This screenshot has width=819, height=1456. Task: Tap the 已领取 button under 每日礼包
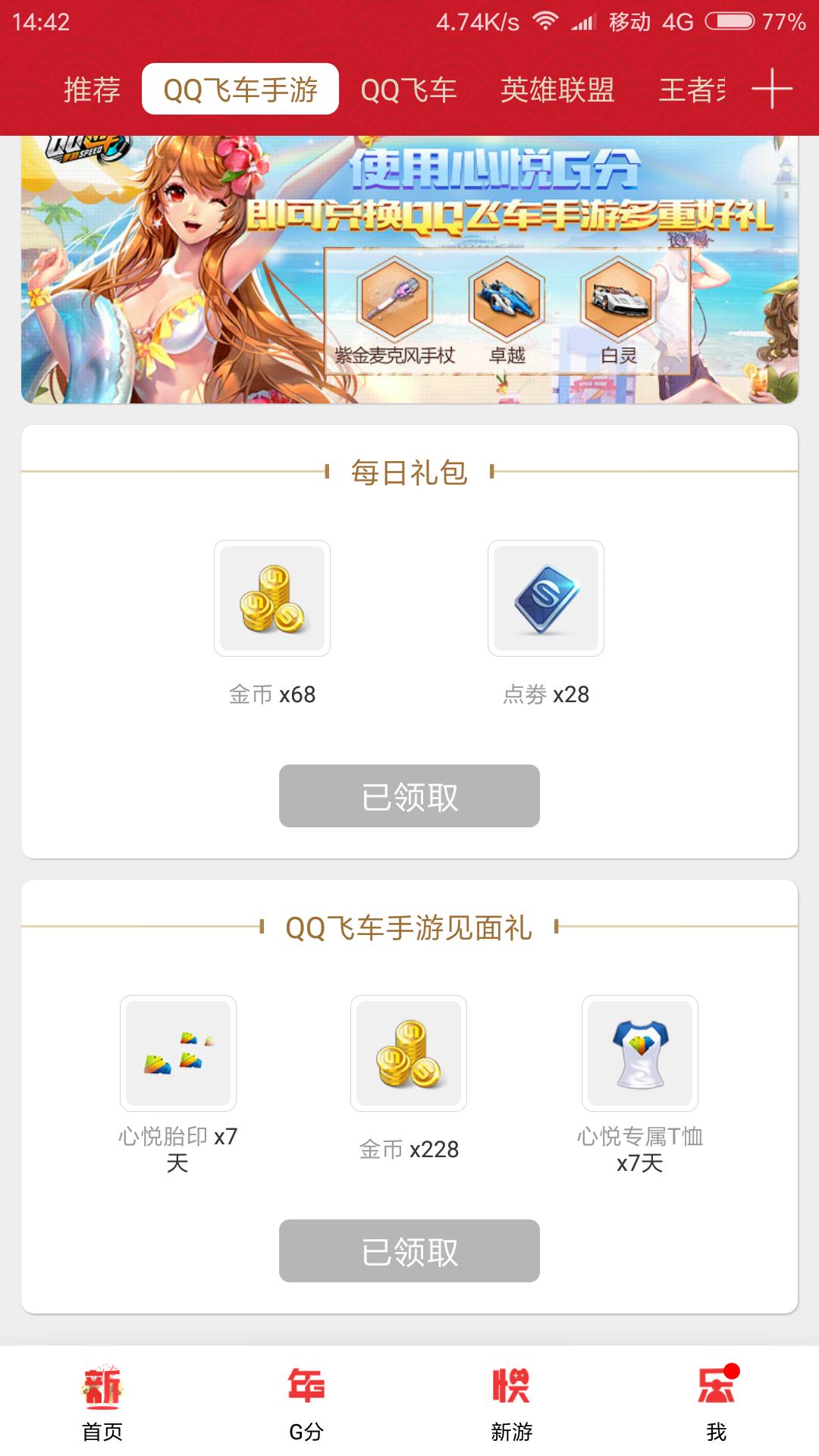[x=409, y=795]
